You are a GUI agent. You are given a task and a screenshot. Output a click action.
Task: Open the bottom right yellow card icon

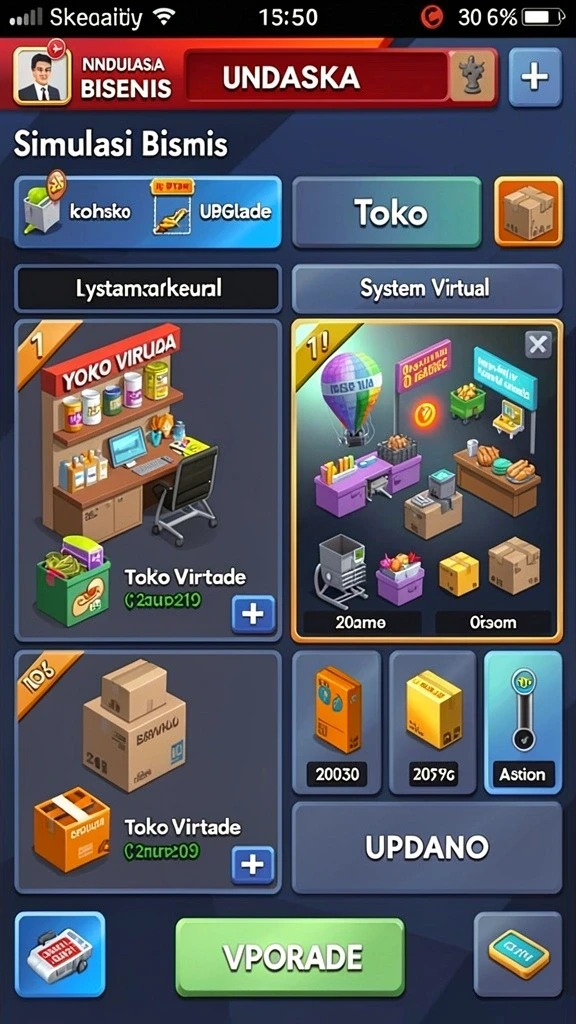click(518, 954)
